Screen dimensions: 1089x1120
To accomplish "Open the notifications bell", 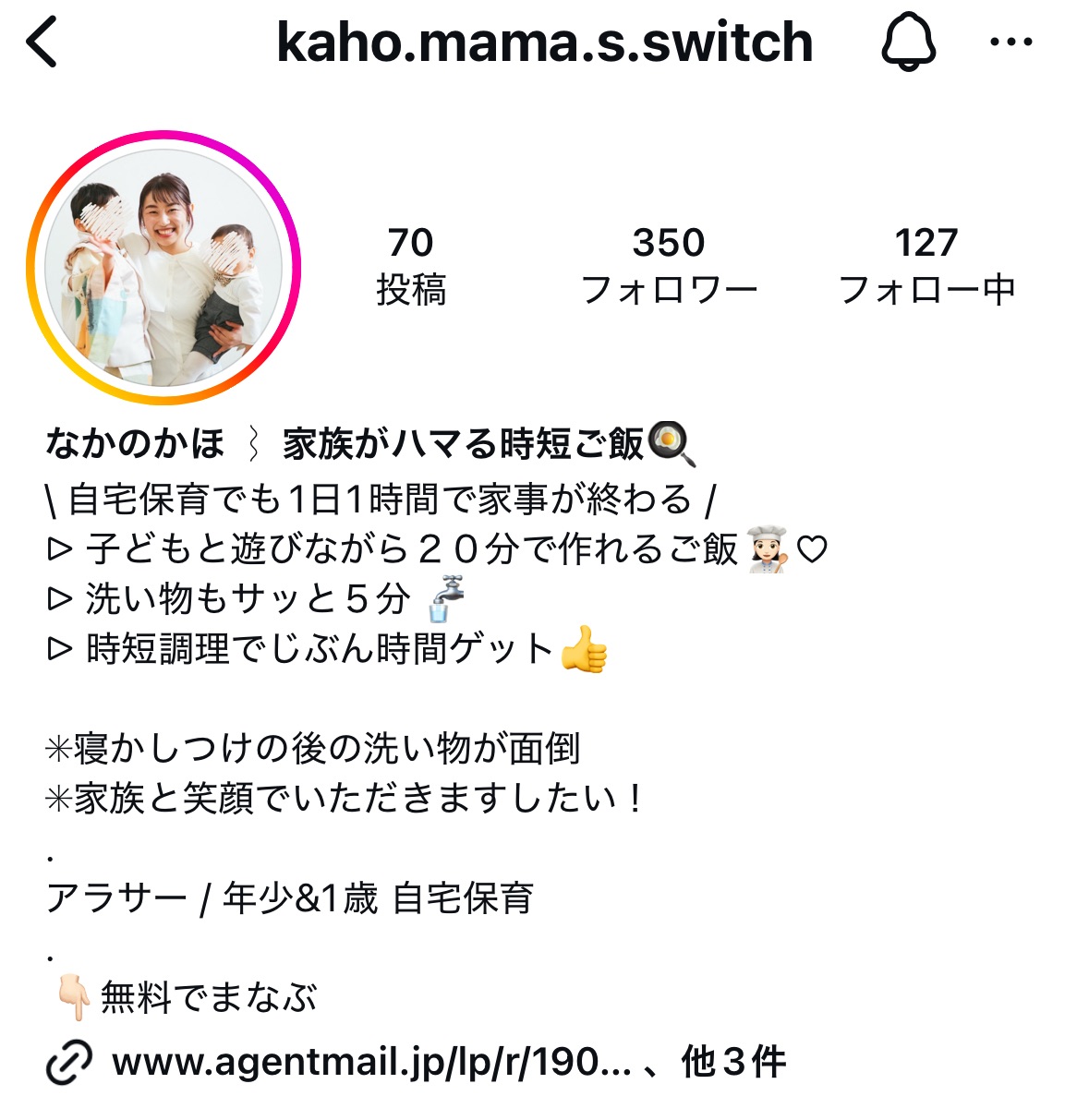I will pyautogui.click(x=908, y=42).
